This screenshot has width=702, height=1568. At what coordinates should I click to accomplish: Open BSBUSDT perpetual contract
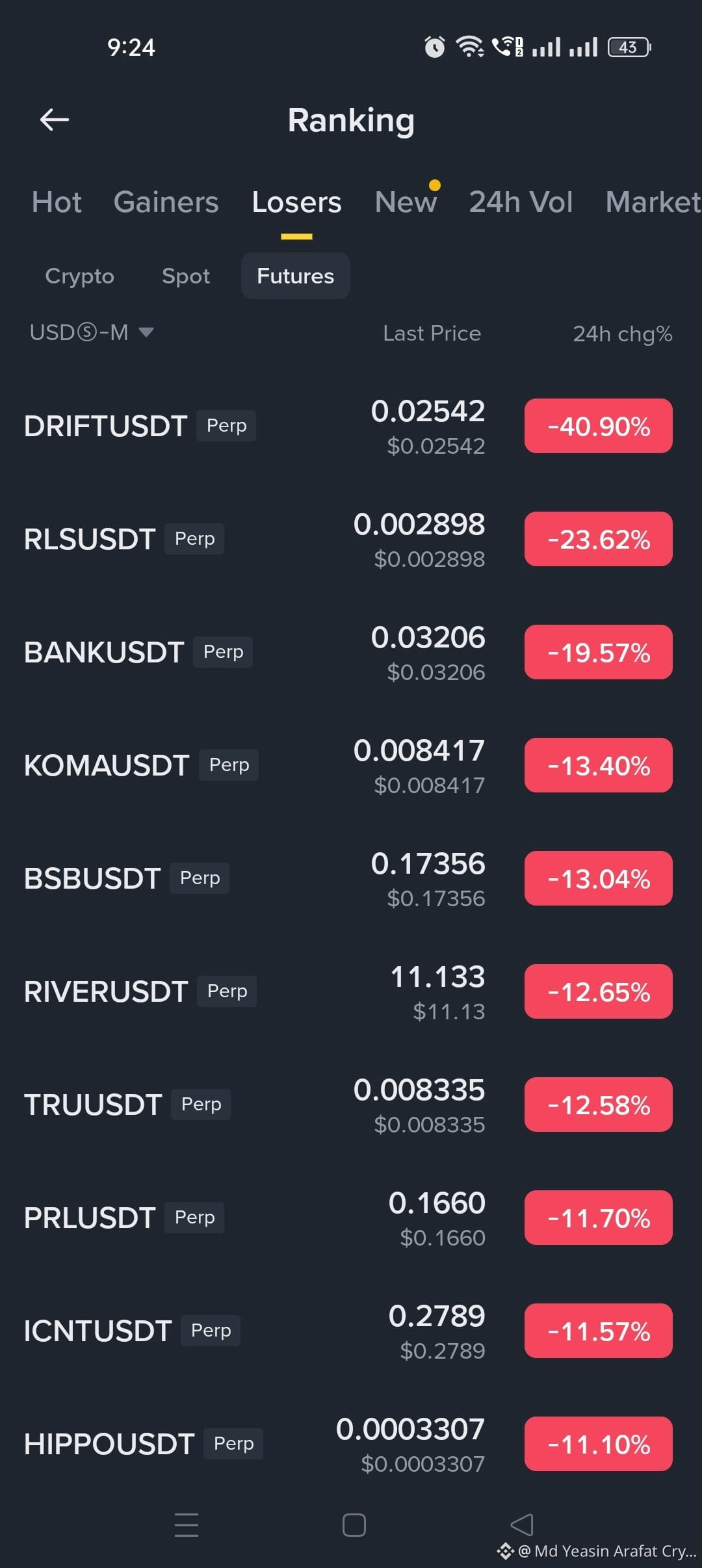[351, 878]
